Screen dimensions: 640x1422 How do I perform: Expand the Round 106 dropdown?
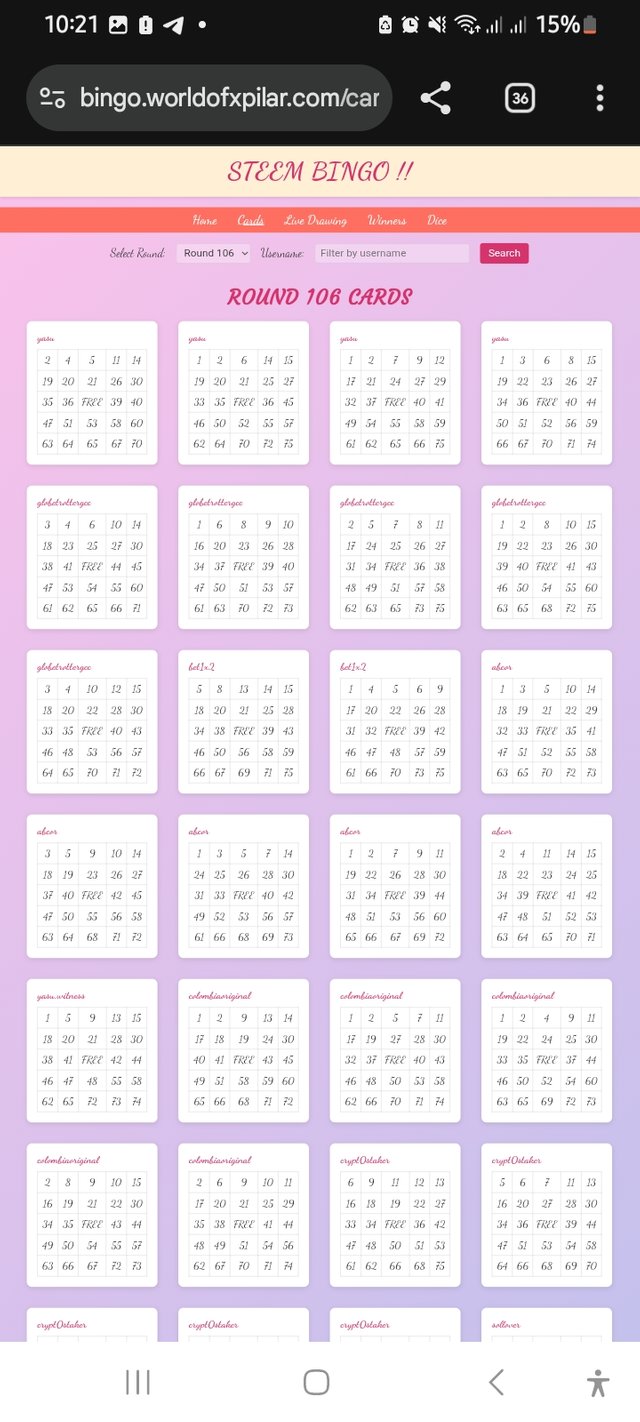(x=214, y=253)
